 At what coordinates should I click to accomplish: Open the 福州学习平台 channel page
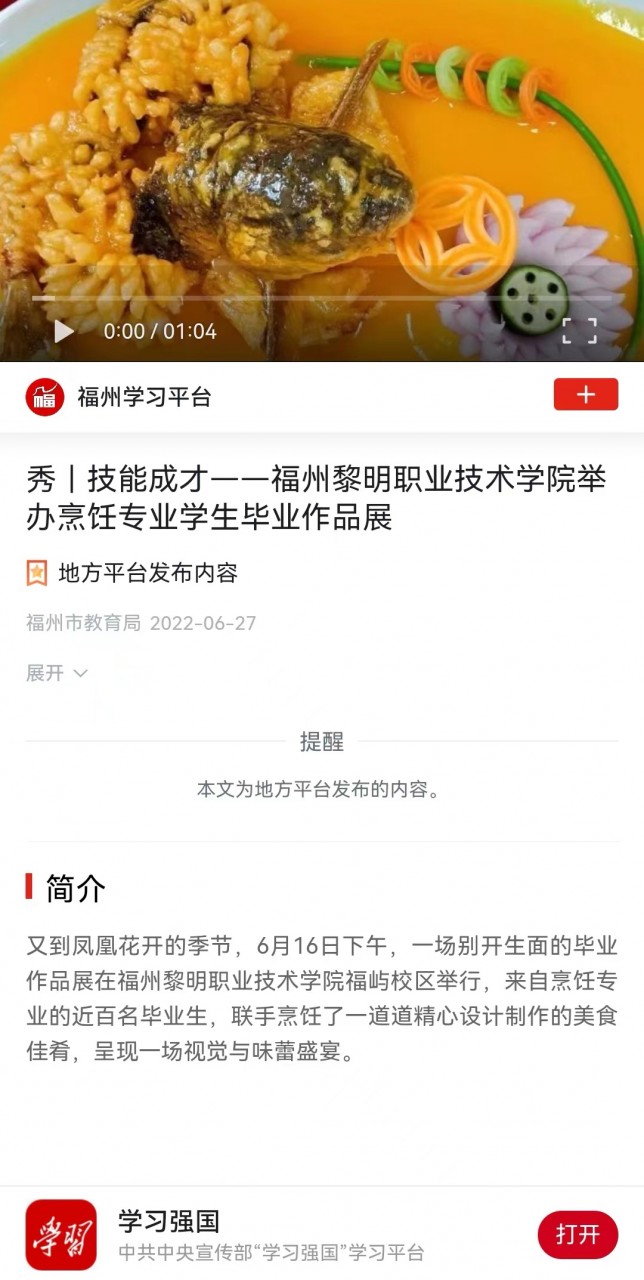pyautogui.click(x=144, y=397)
